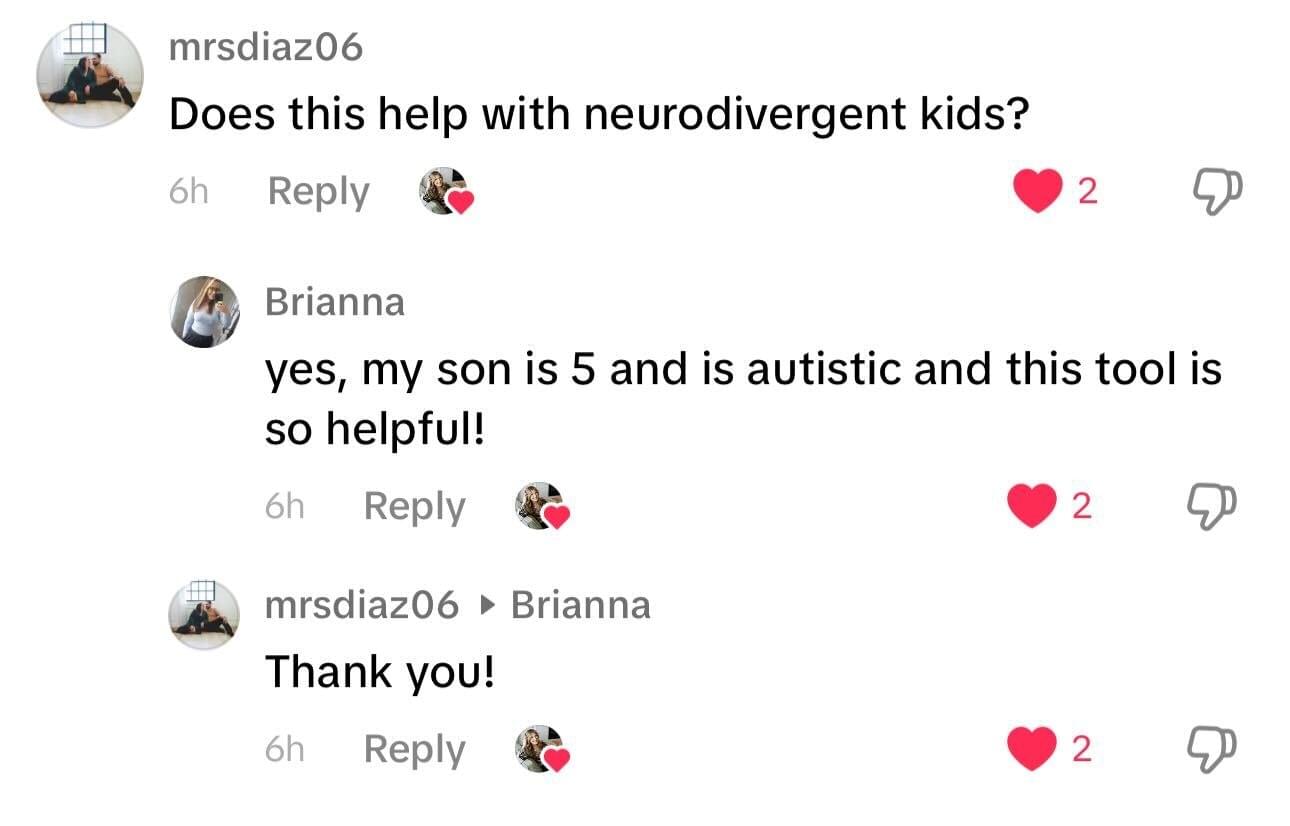Like Brianna's comment about her son
This screenshot has height=826, width=1290.
click(1031, 506)
